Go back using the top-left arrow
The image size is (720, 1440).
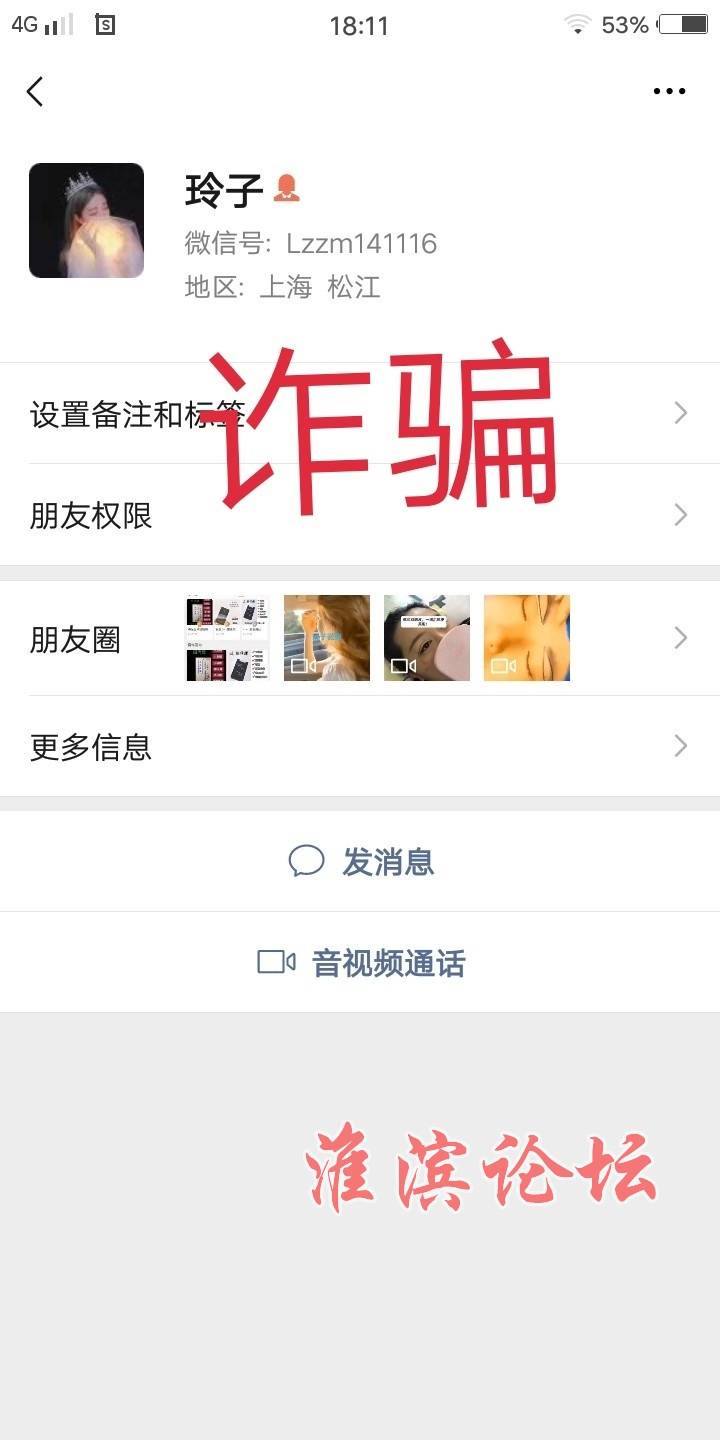35,92
